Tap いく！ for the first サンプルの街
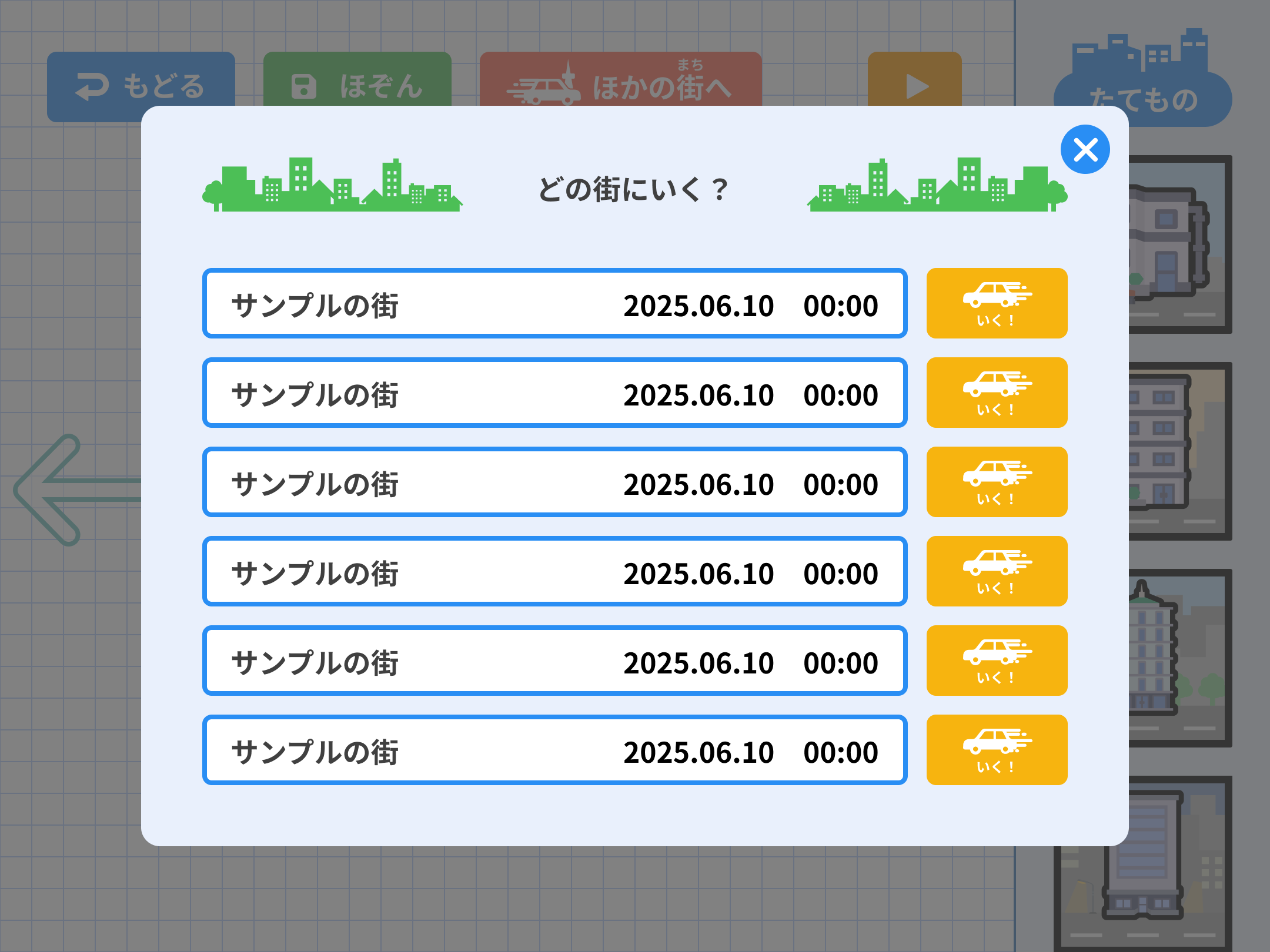Viewport: 1270px width, 952px height. 997,303
